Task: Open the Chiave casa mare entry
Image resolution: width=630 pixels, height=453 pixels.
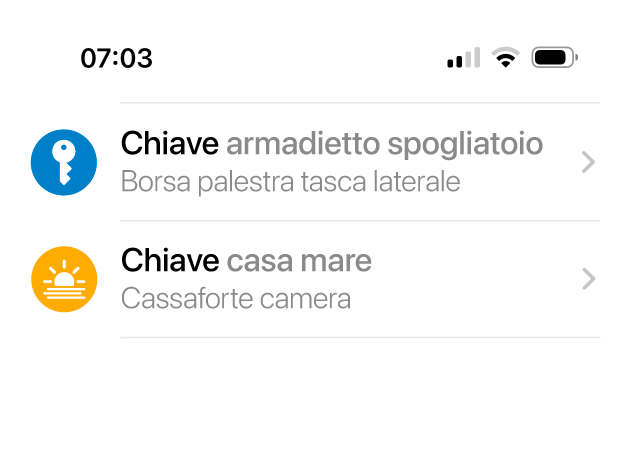Action: 331,279
